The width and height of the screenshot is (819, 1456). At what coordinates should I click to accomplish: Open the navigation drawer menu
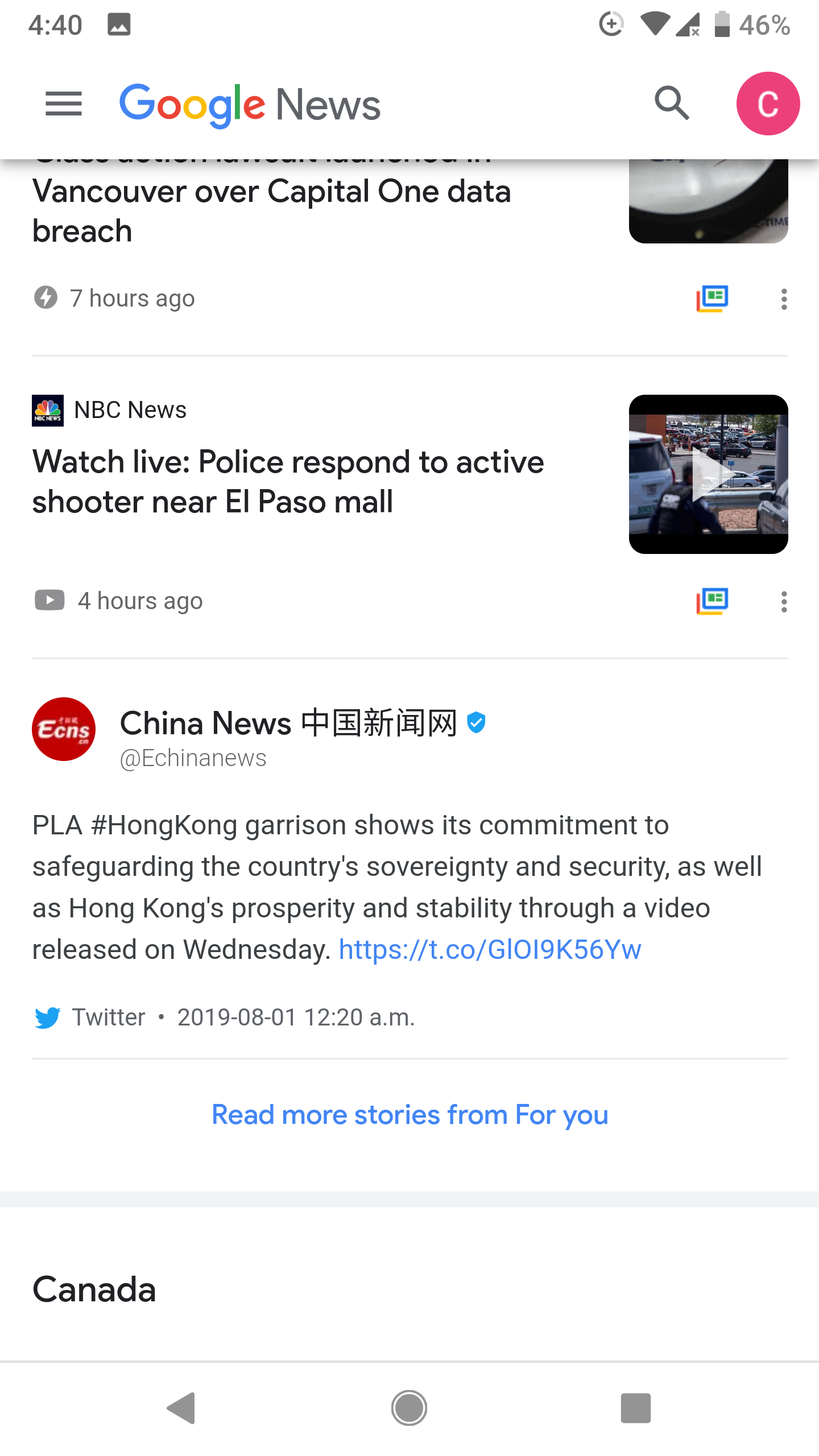pyautogui.click(x=64, y=104)
